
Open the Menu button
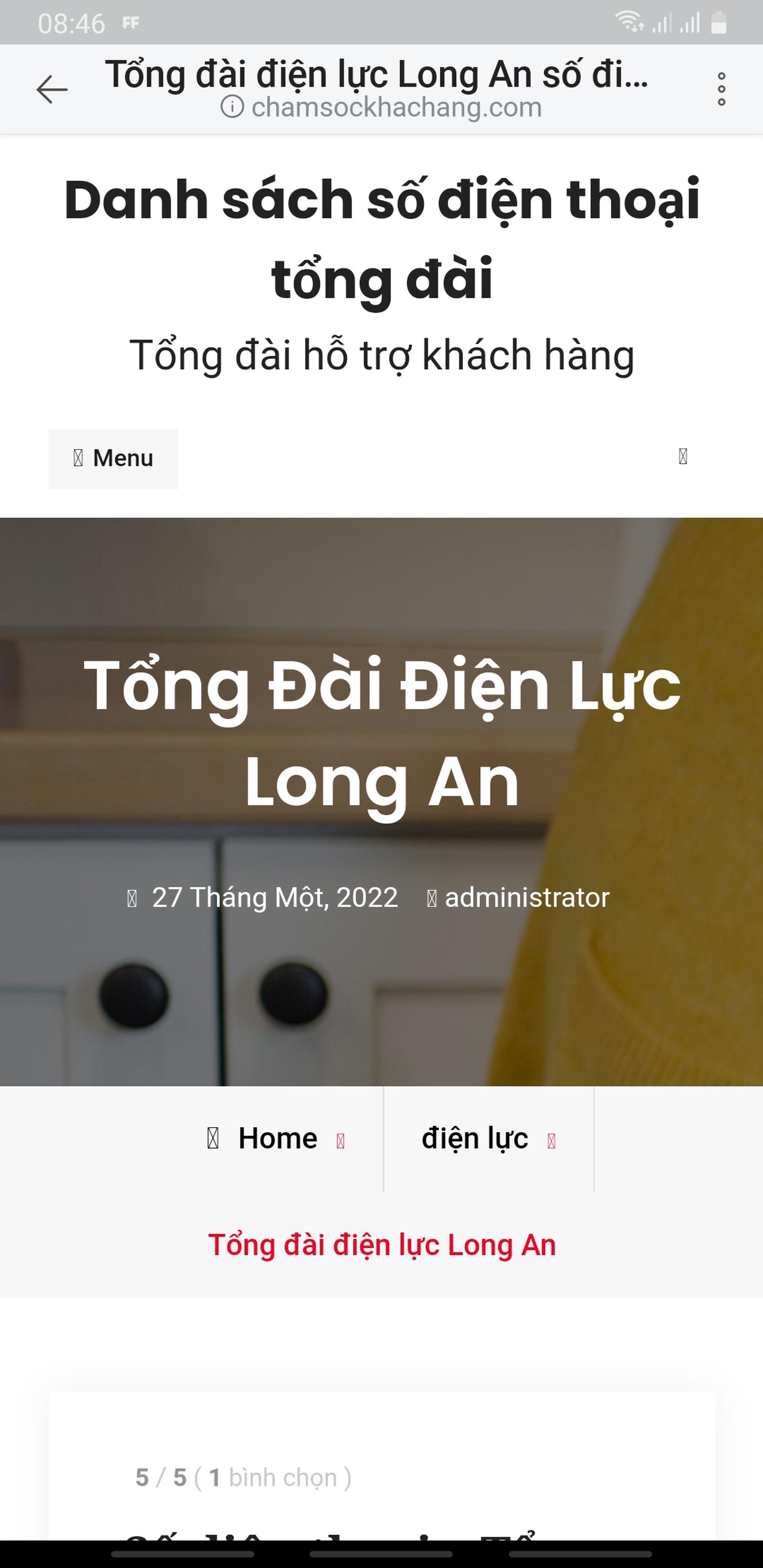pyautogui.click(x=113, y=458)
